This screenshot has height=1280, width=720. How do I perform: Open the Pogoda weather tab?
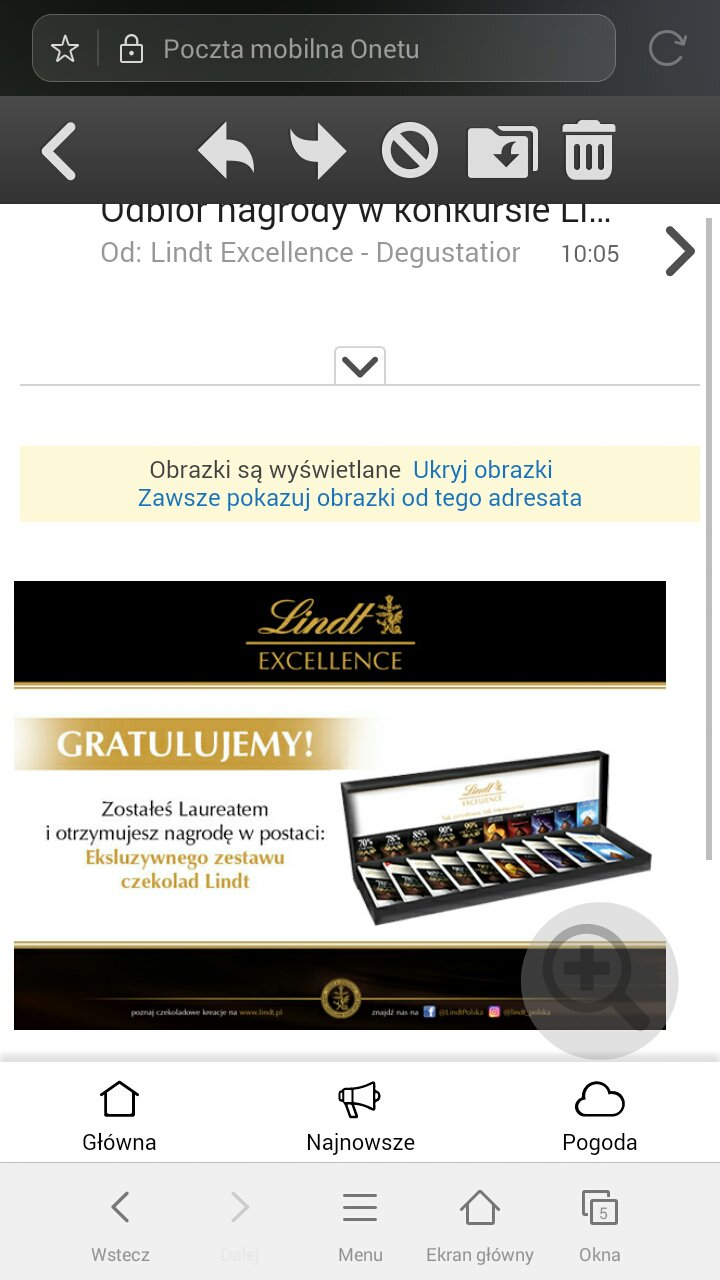coord(600,1117)
